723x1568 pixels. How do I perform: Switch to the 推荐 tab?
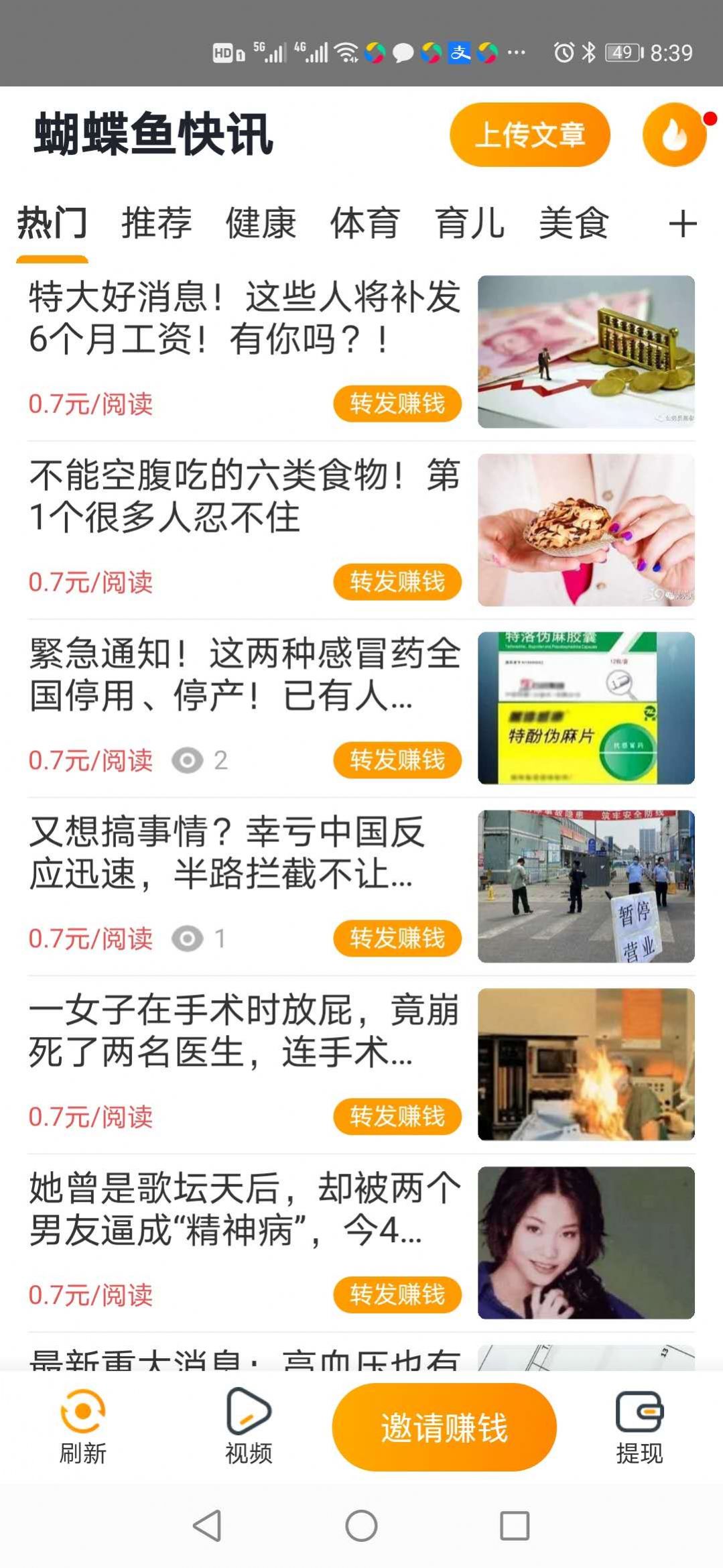[x=156, y=223]
